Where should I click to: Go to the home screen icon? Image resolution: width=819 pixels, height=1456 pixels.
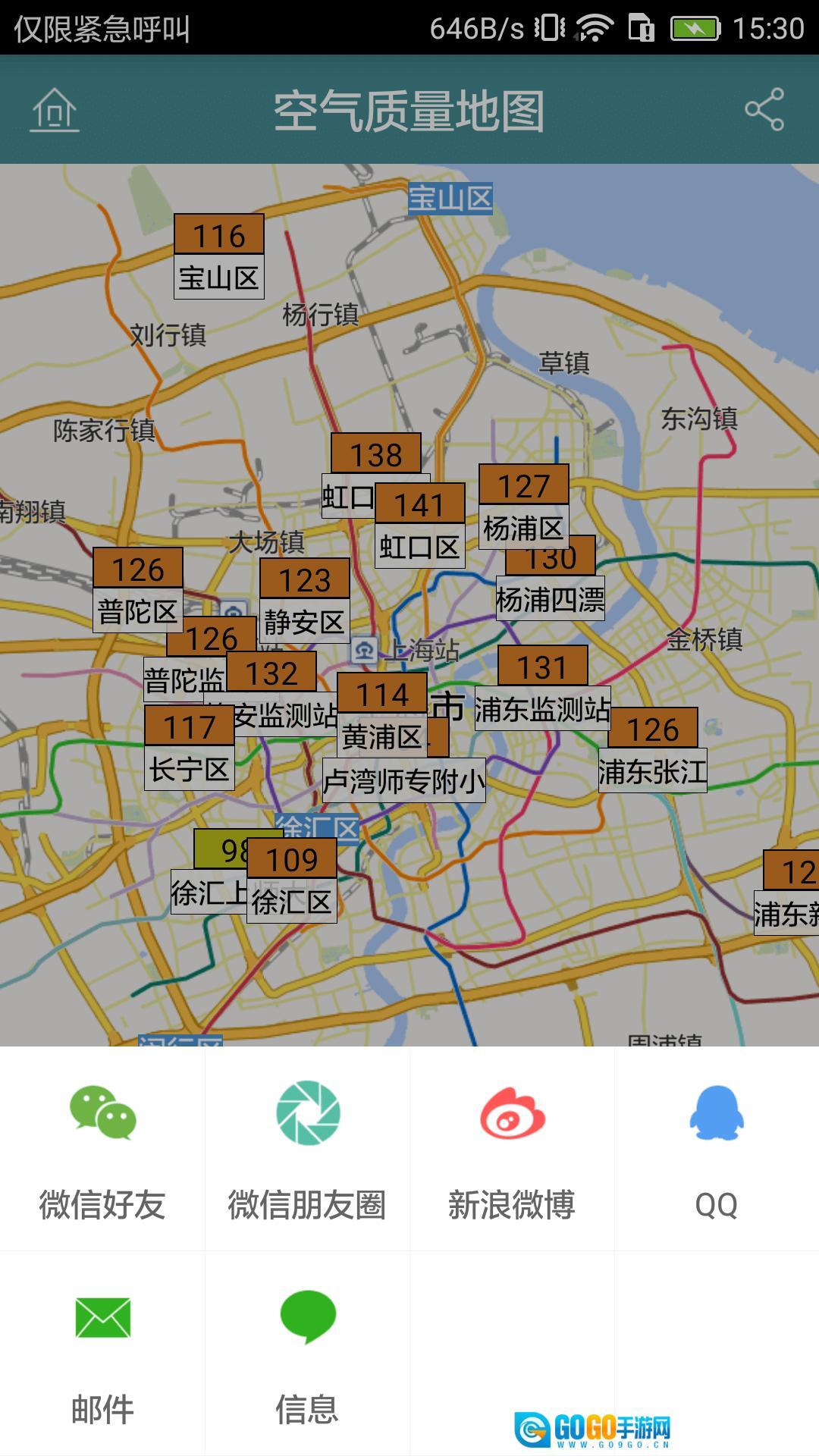click(x=55, y=110)
